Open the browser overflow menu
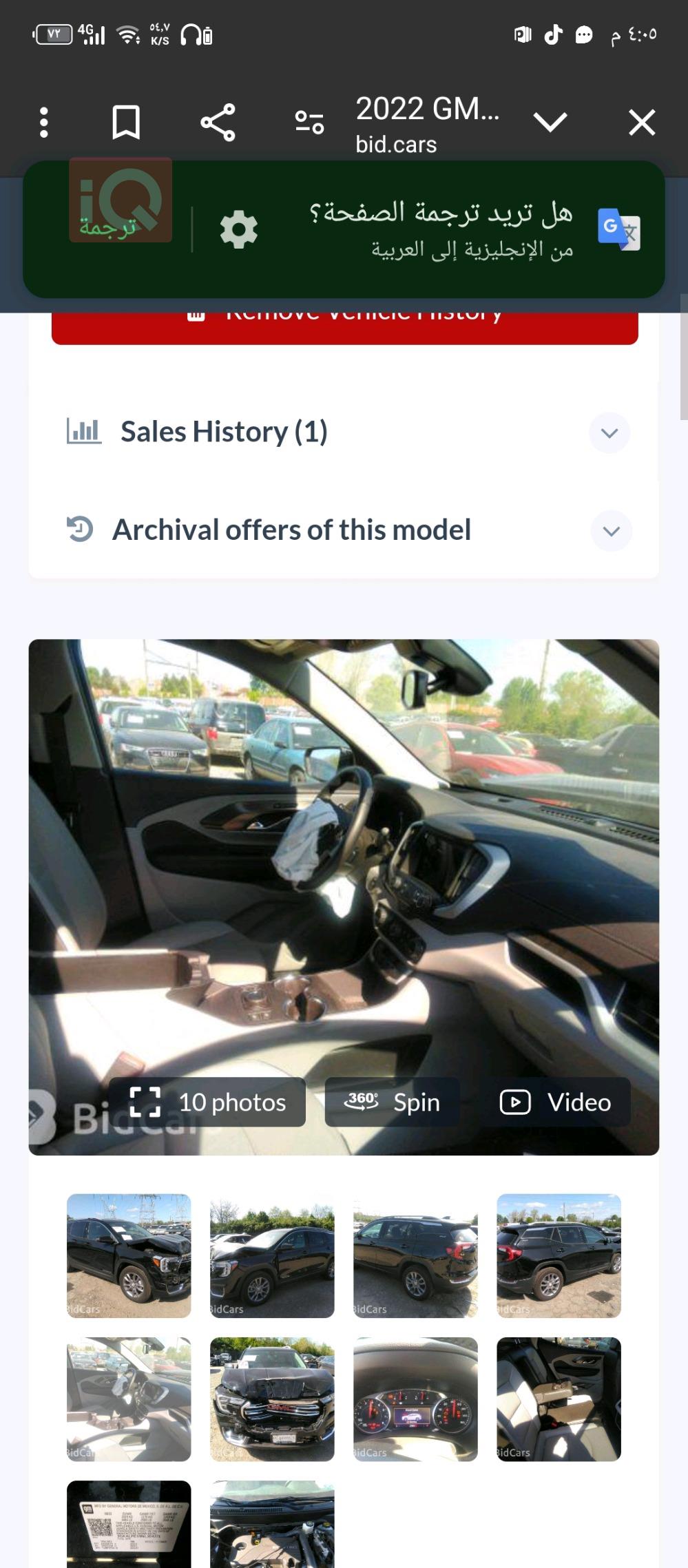This screenshot has width=688, height=1568. 44,123
